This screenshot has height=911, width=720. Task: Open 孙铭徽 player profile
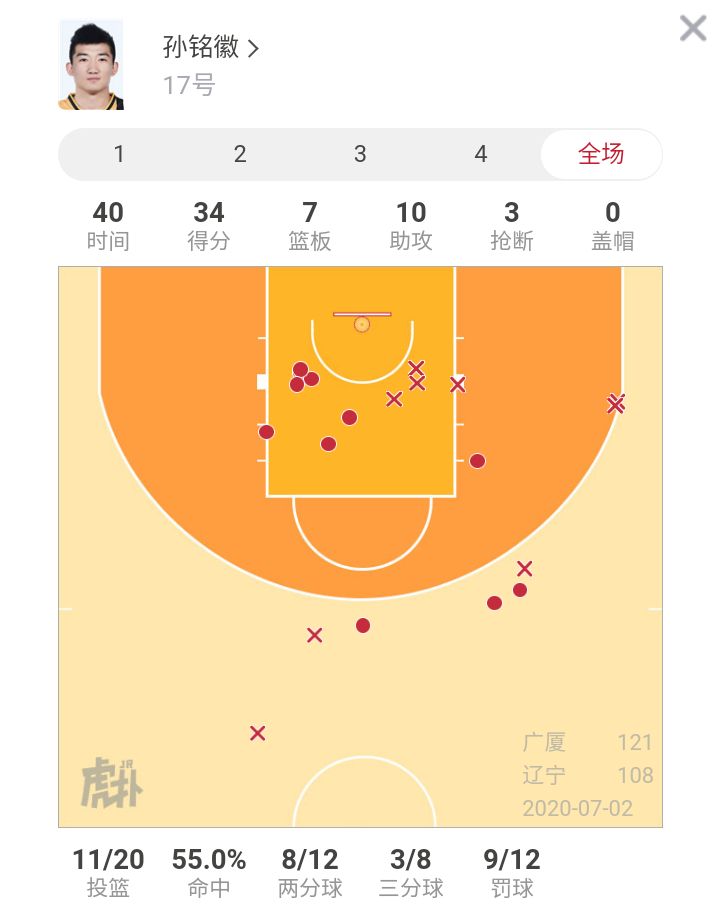tap(211, 47)
